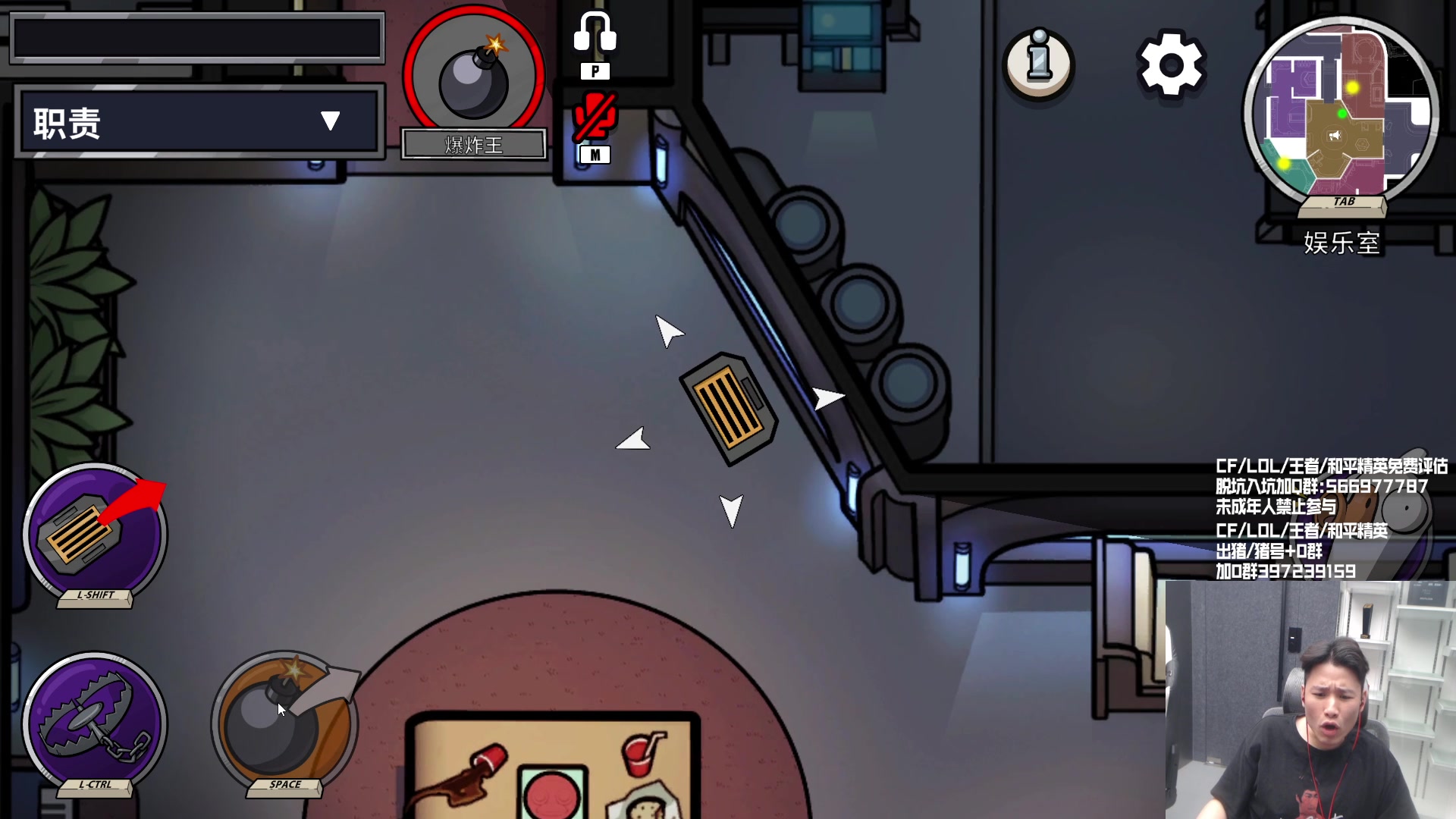Use the bear trap ability

pos(95,723)
